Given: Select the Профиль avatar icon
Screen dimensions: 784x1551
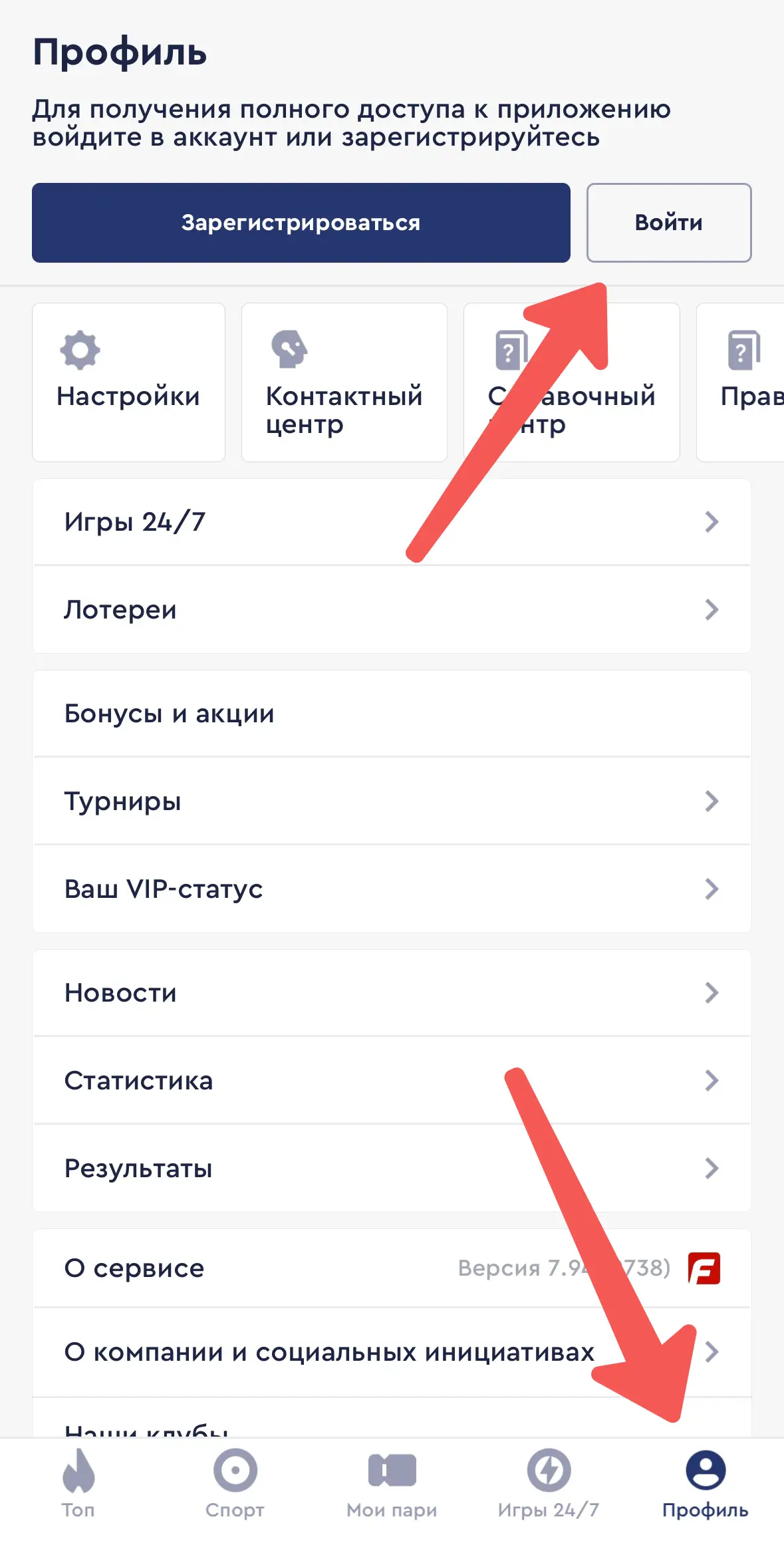Looking at the screenshot, I should 706,1468.
